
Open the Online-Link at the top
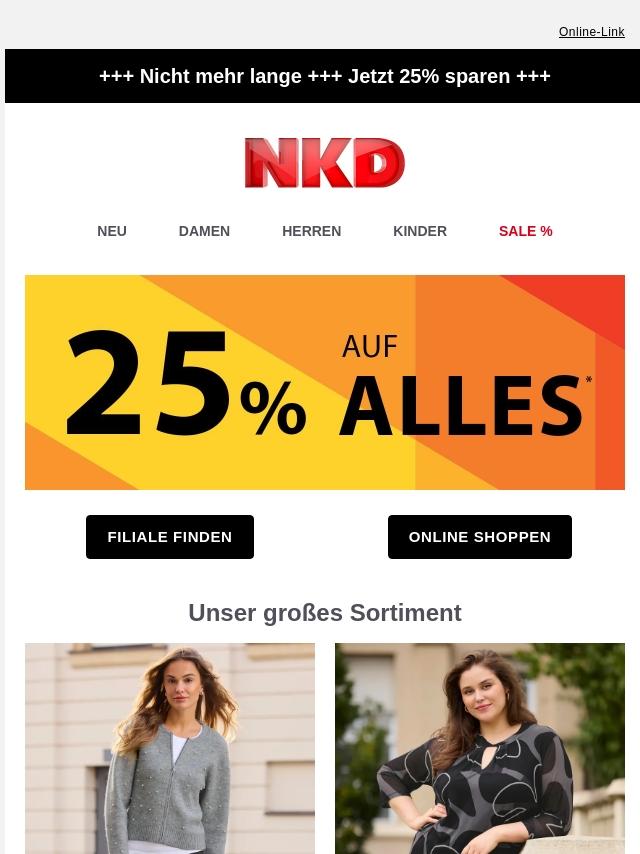(x=591, y=32)
